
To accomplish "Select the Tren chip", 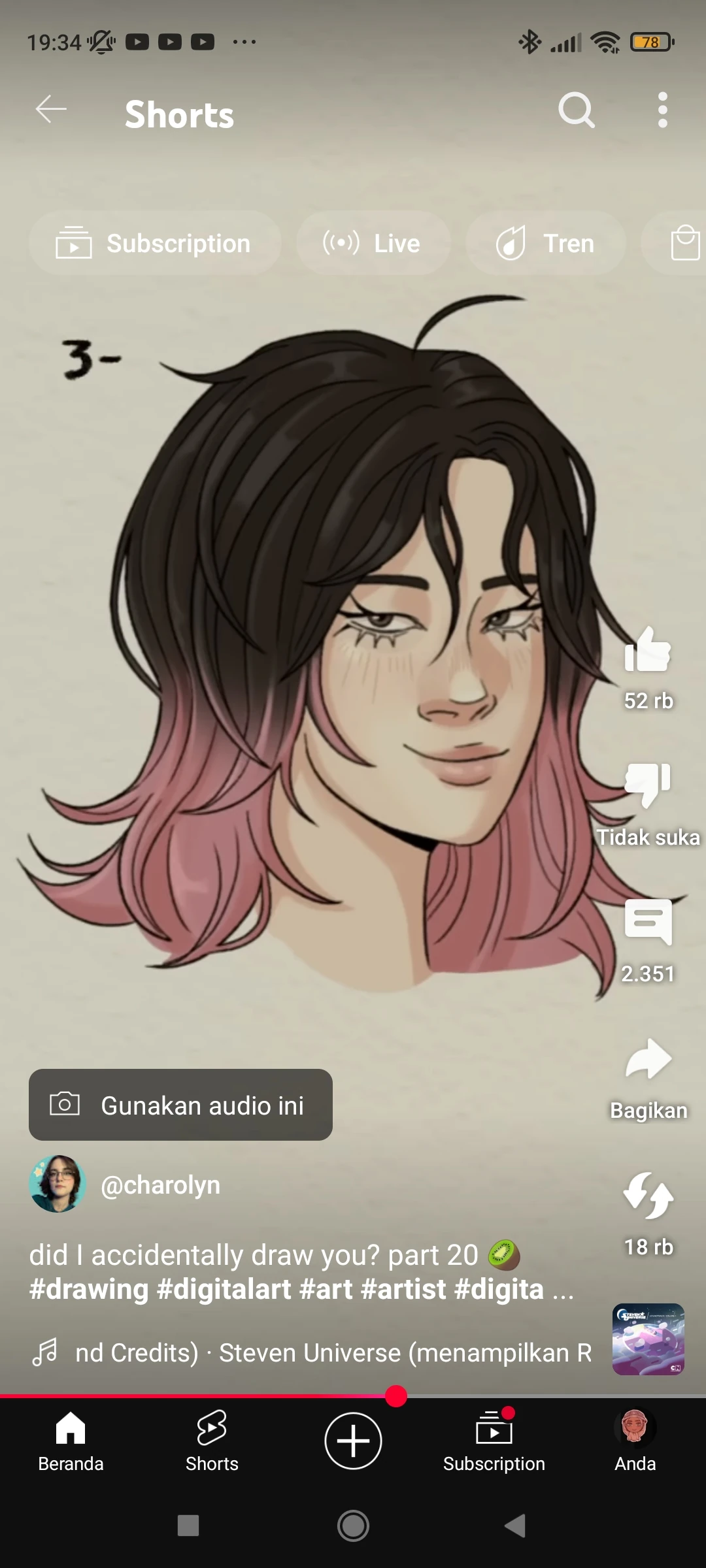I will point(546,244).
